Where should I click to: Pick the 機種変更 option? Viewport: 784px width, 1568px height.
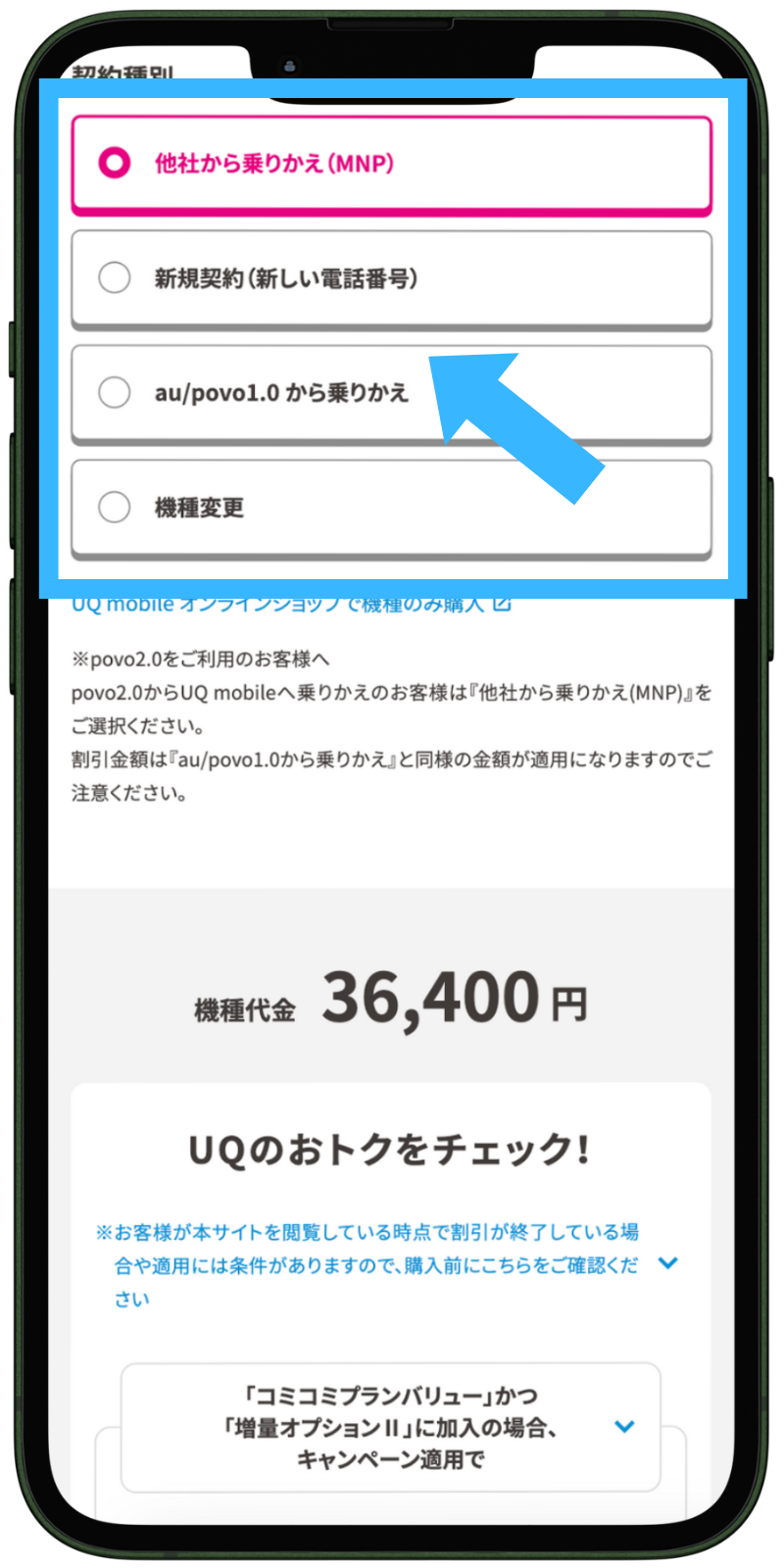pyautogui.click(x=390, y=508)
